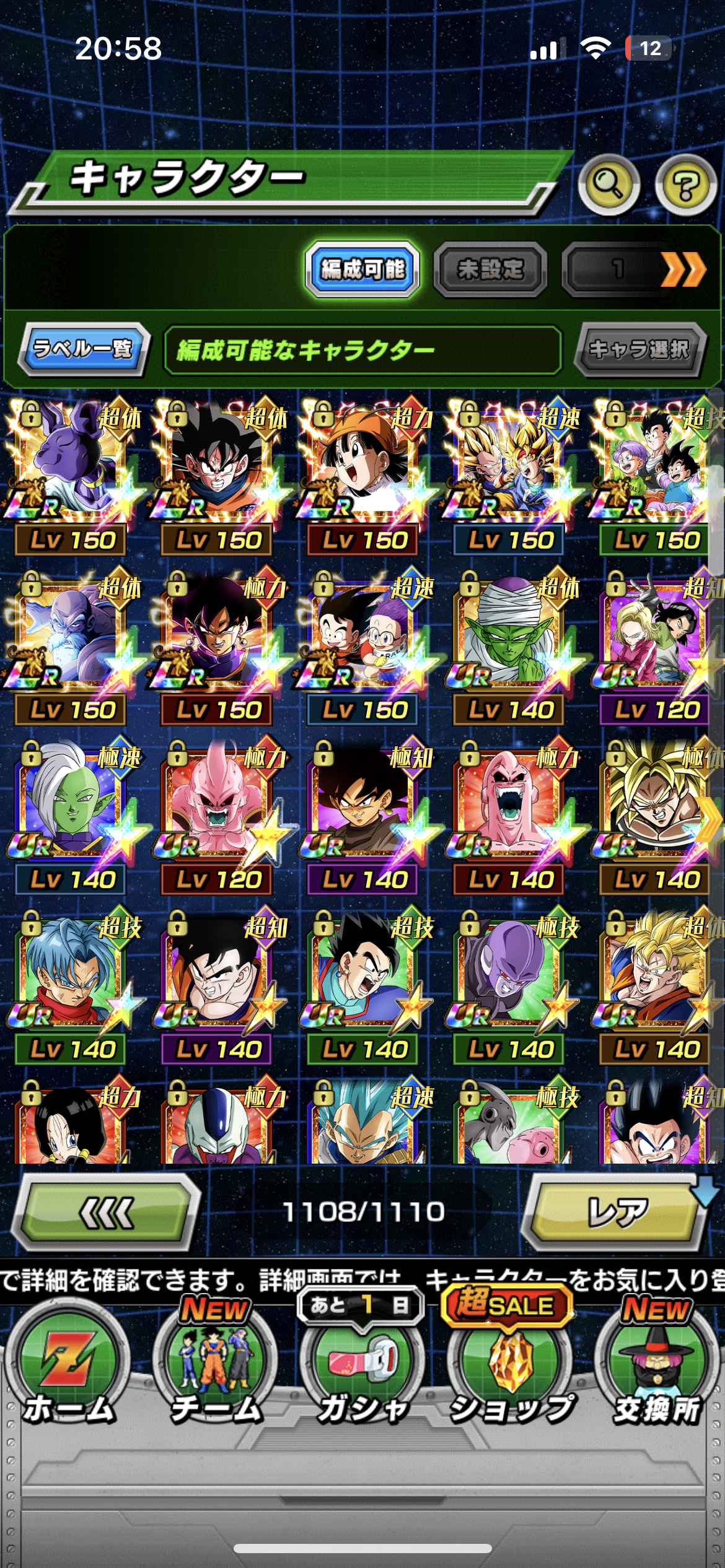725x1568 pixels.
Task: Go to next page with orange arrows
Action: (x=683, y=269)
